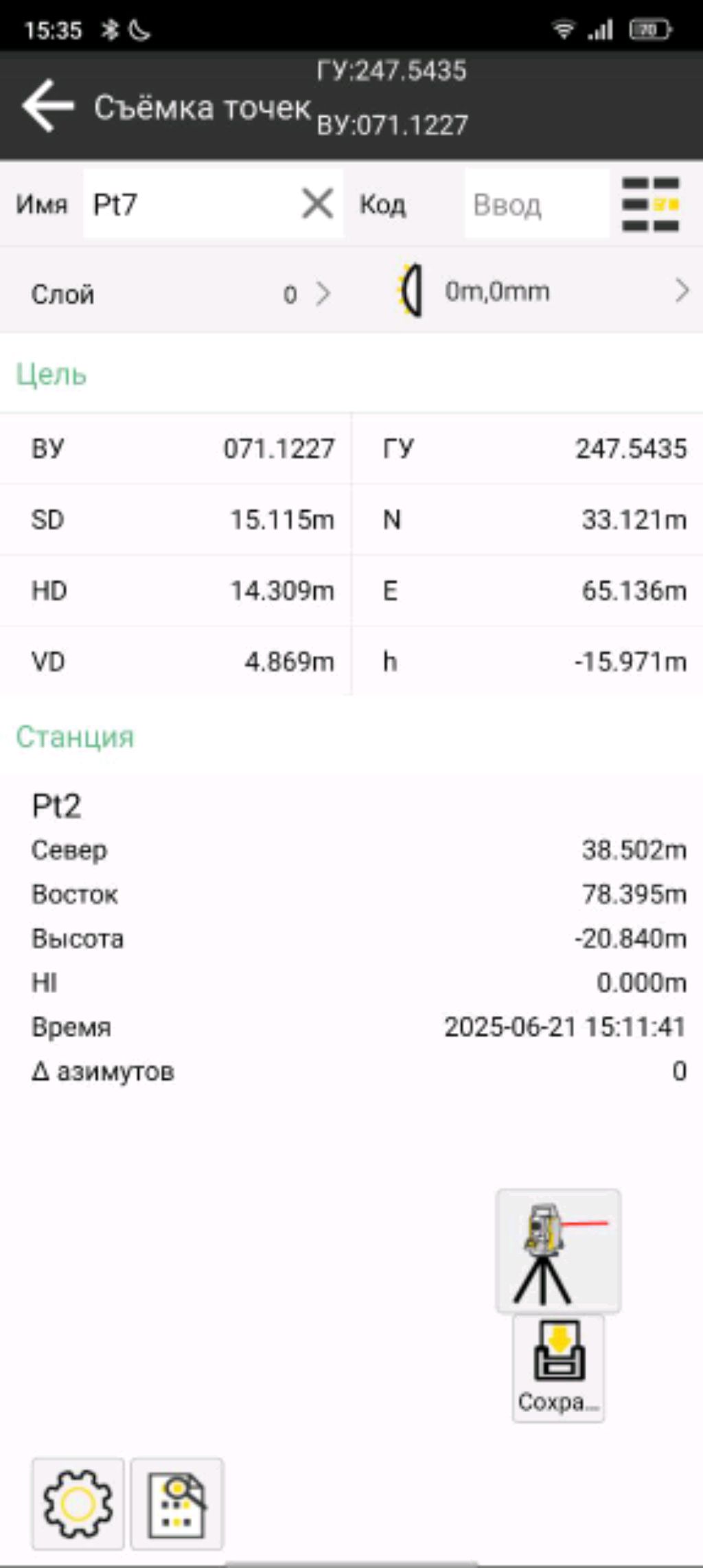703x1568 pixels.
Task: Measure with the total station button
Action: coord(558,1251)
